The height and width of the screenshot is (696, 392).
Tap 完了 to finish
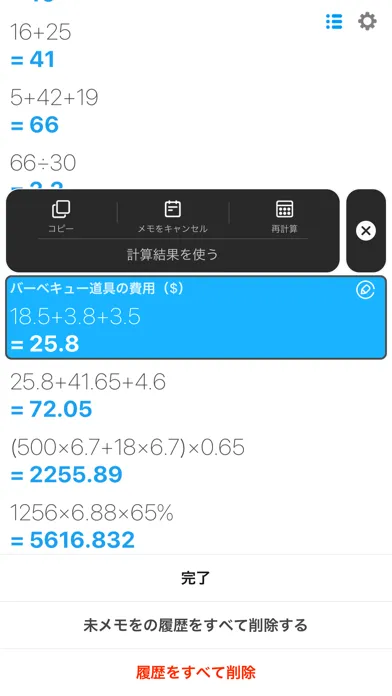tap(196, 578)
